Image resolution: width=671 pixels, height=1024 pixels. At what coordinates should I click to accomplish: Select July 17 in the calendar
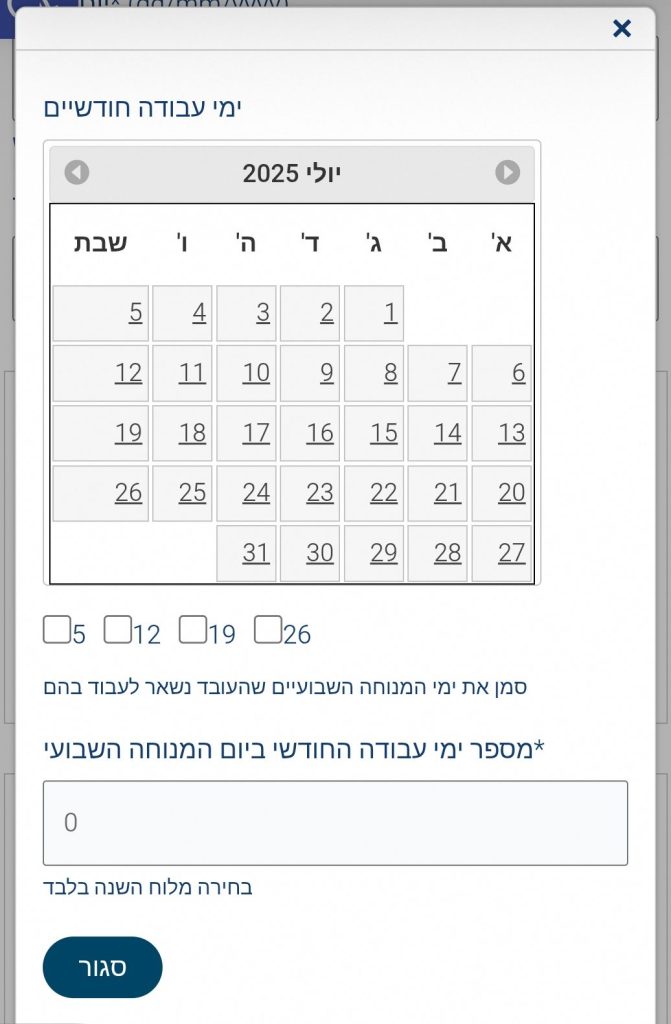246,433
